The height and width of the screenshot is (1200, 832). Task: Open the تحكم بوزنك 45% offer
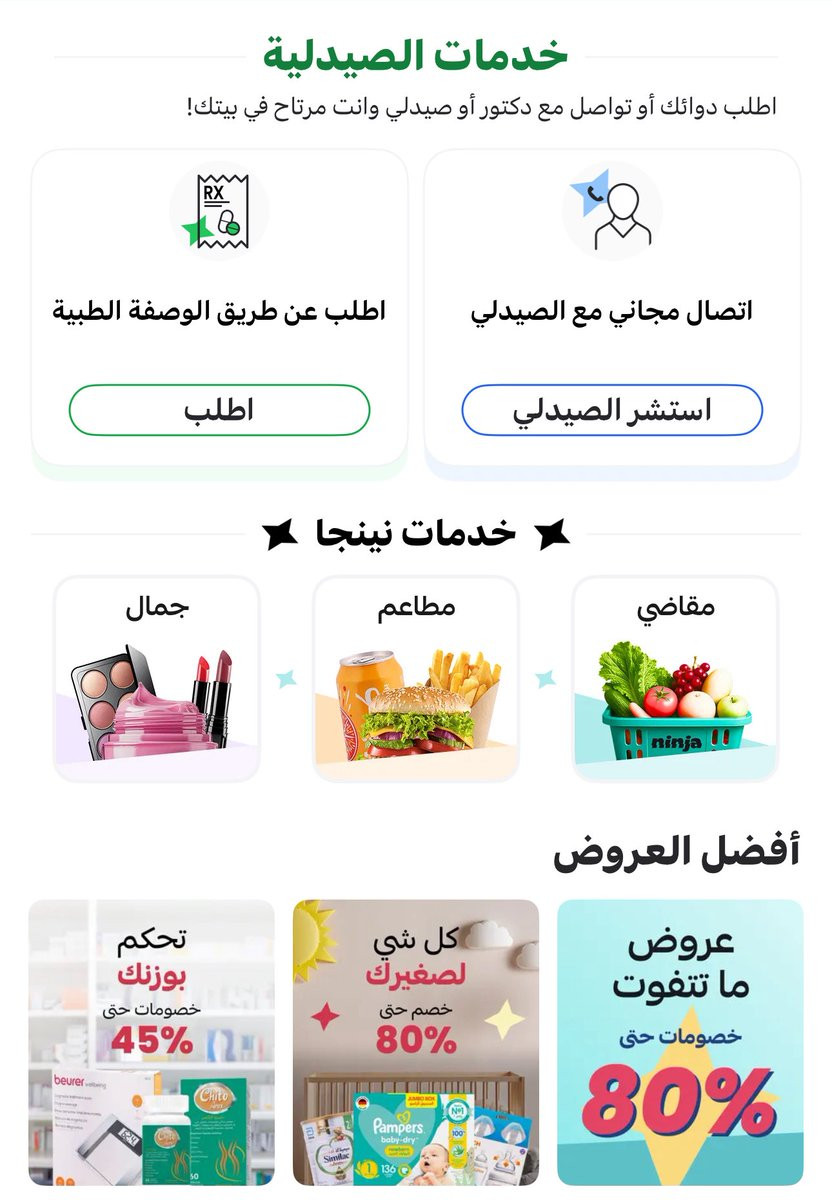(152, 1042)
